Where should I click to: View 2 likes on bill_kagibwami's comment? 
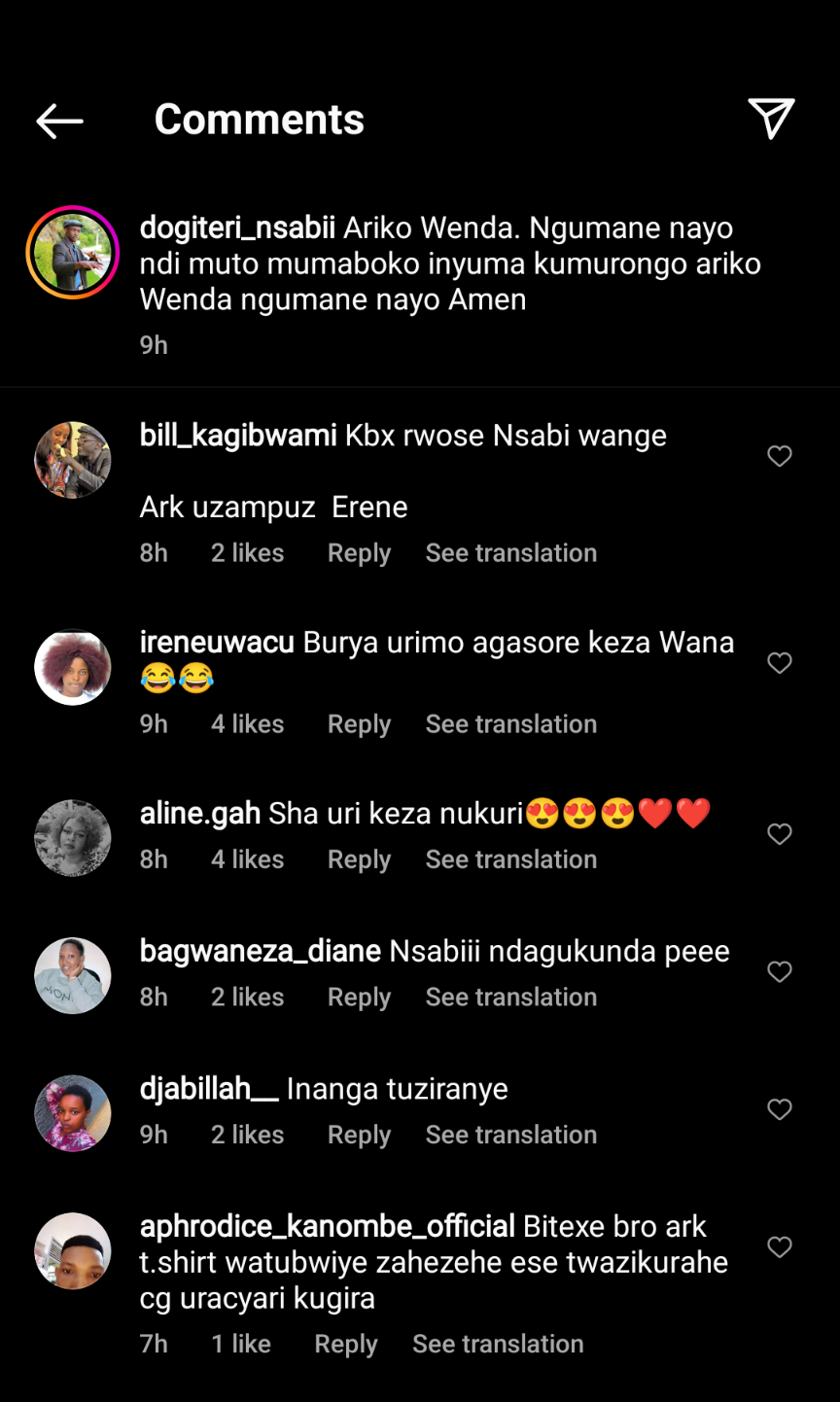pyautogui.click(x=247, y=553)
